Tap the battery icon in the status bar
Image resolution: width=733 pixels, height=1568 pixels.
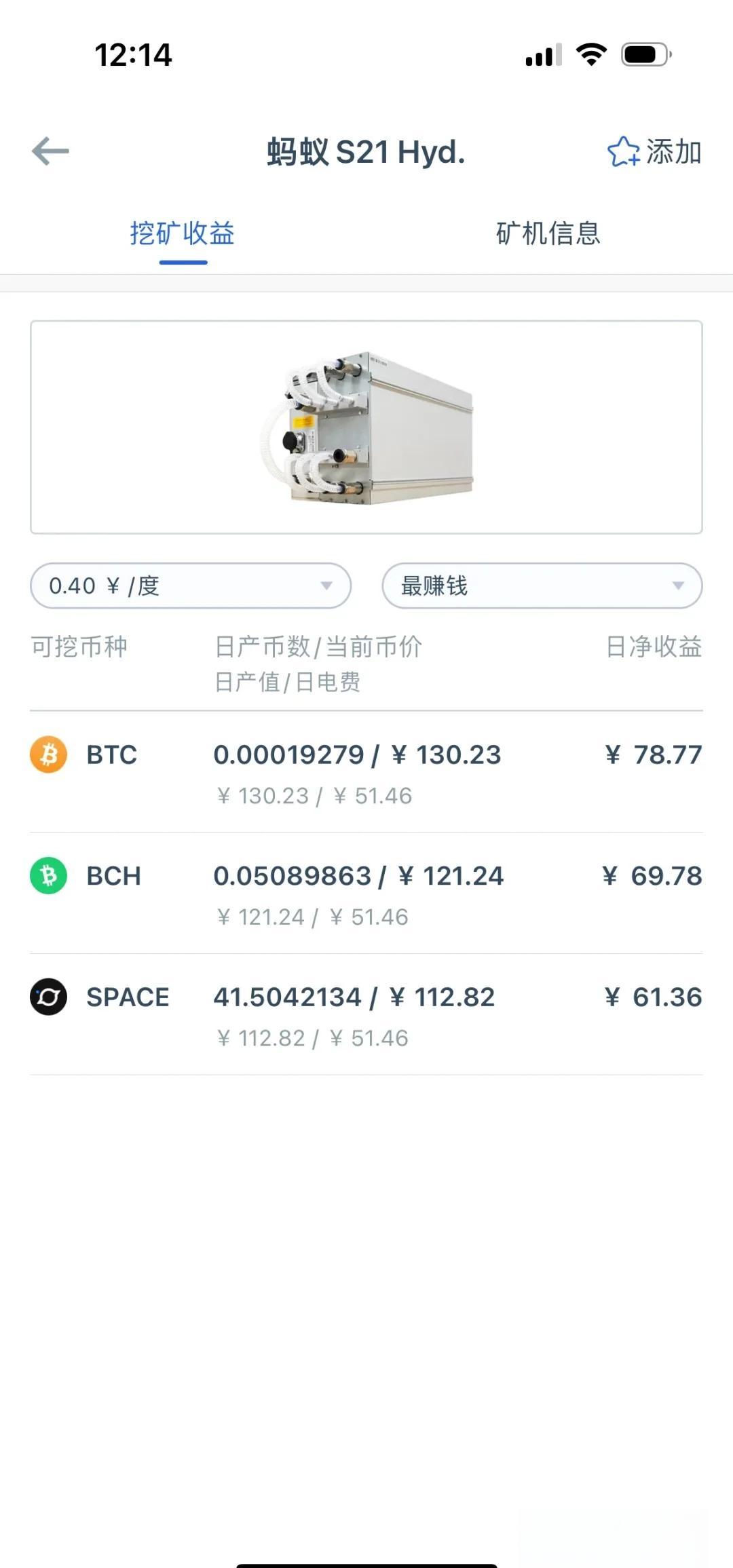click(x=645, y=56)
